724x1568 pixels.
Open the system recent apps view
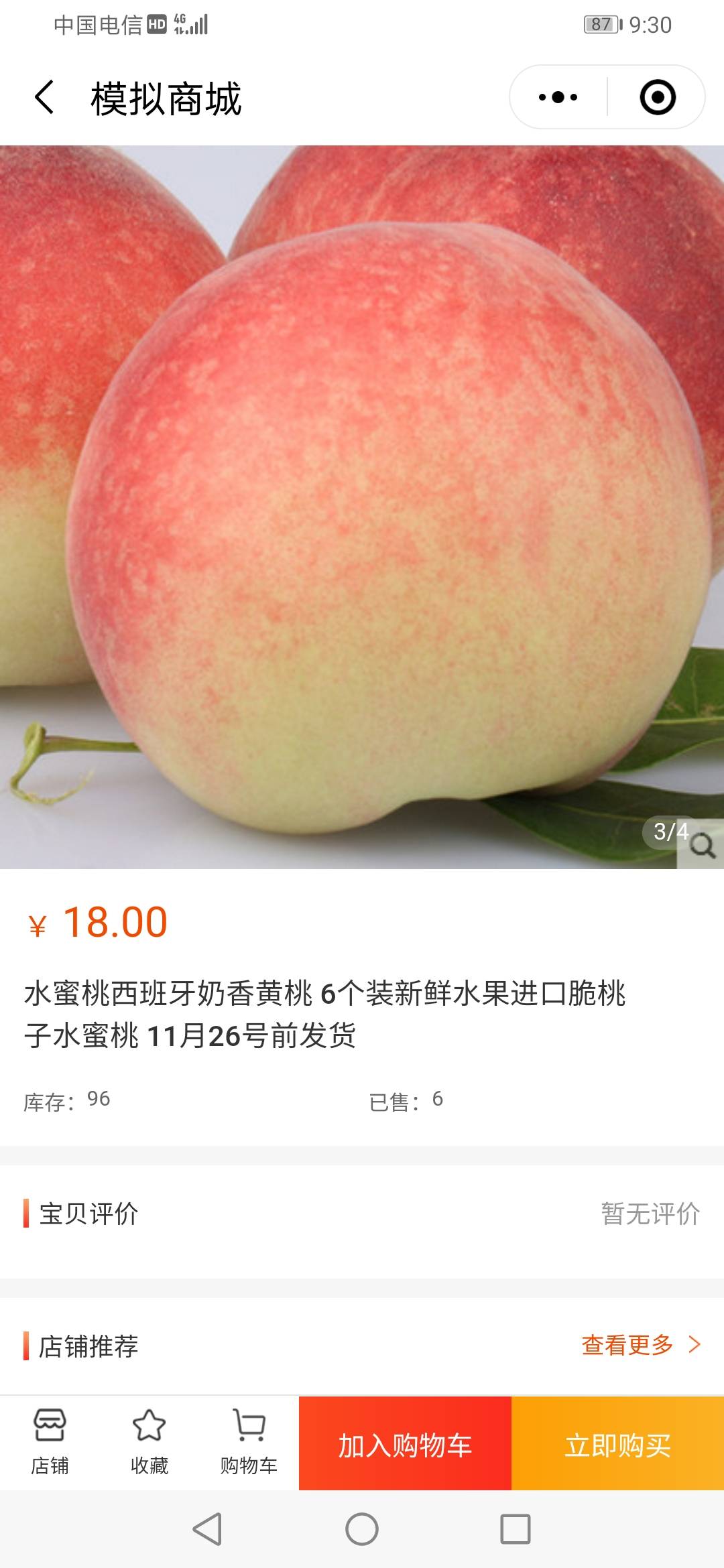(515, 1529)
